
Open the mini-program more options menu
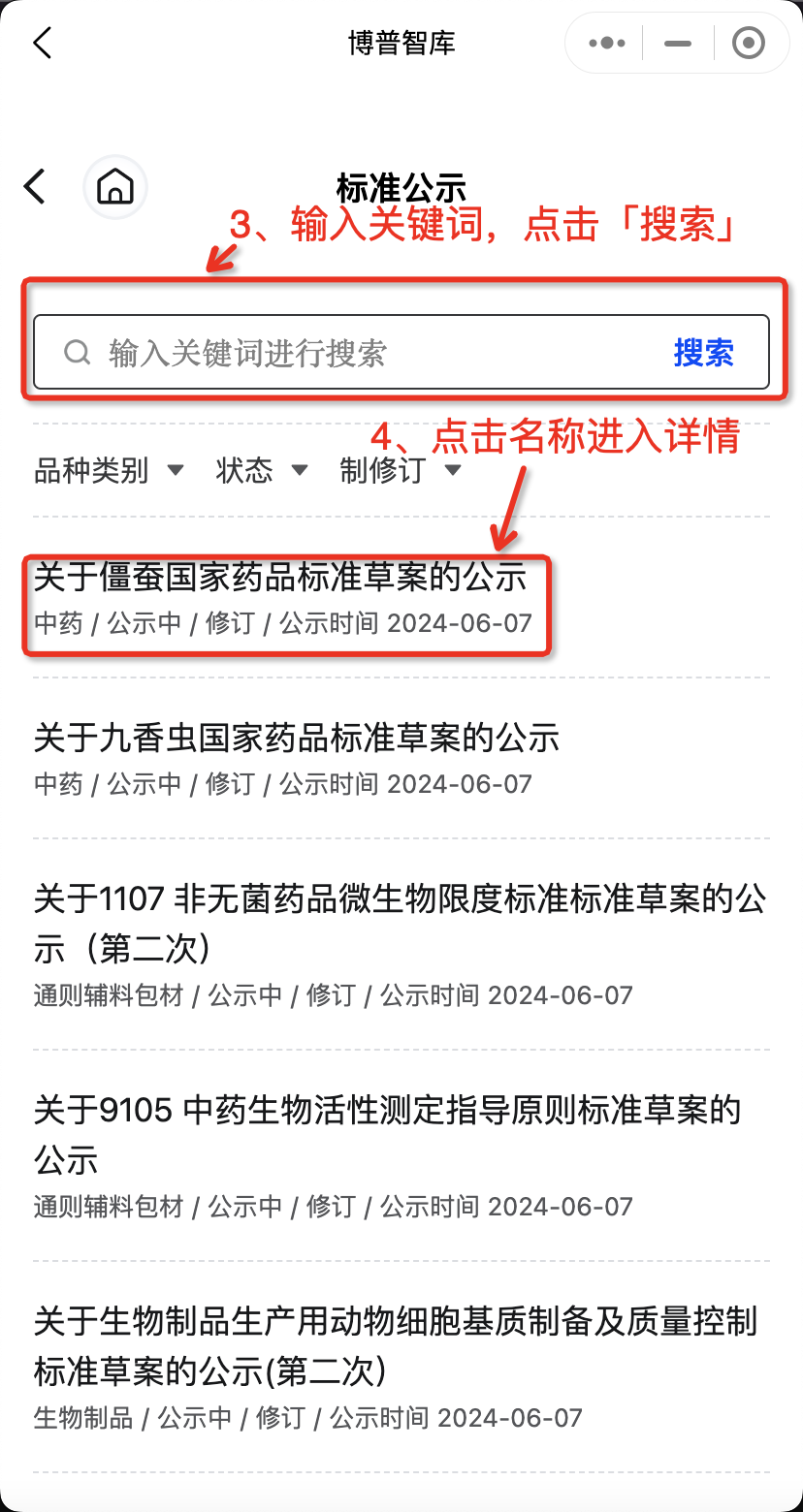click(x=607, y=44)
